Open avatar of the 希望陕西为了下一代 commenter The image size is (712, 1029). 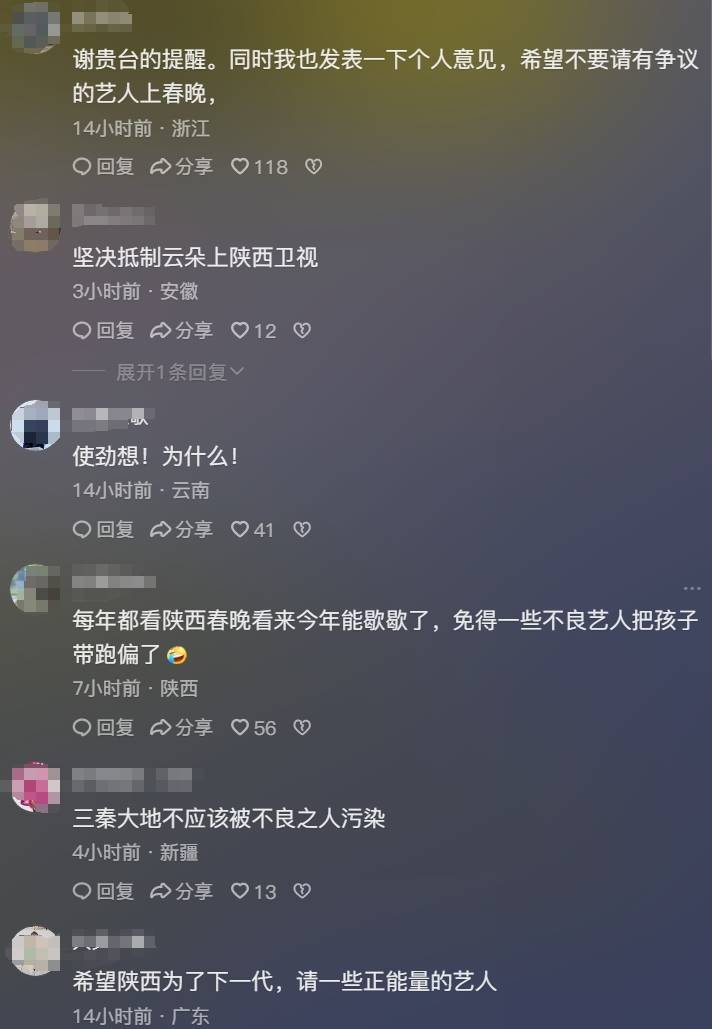pyautogui.click(x=35, y=950)
